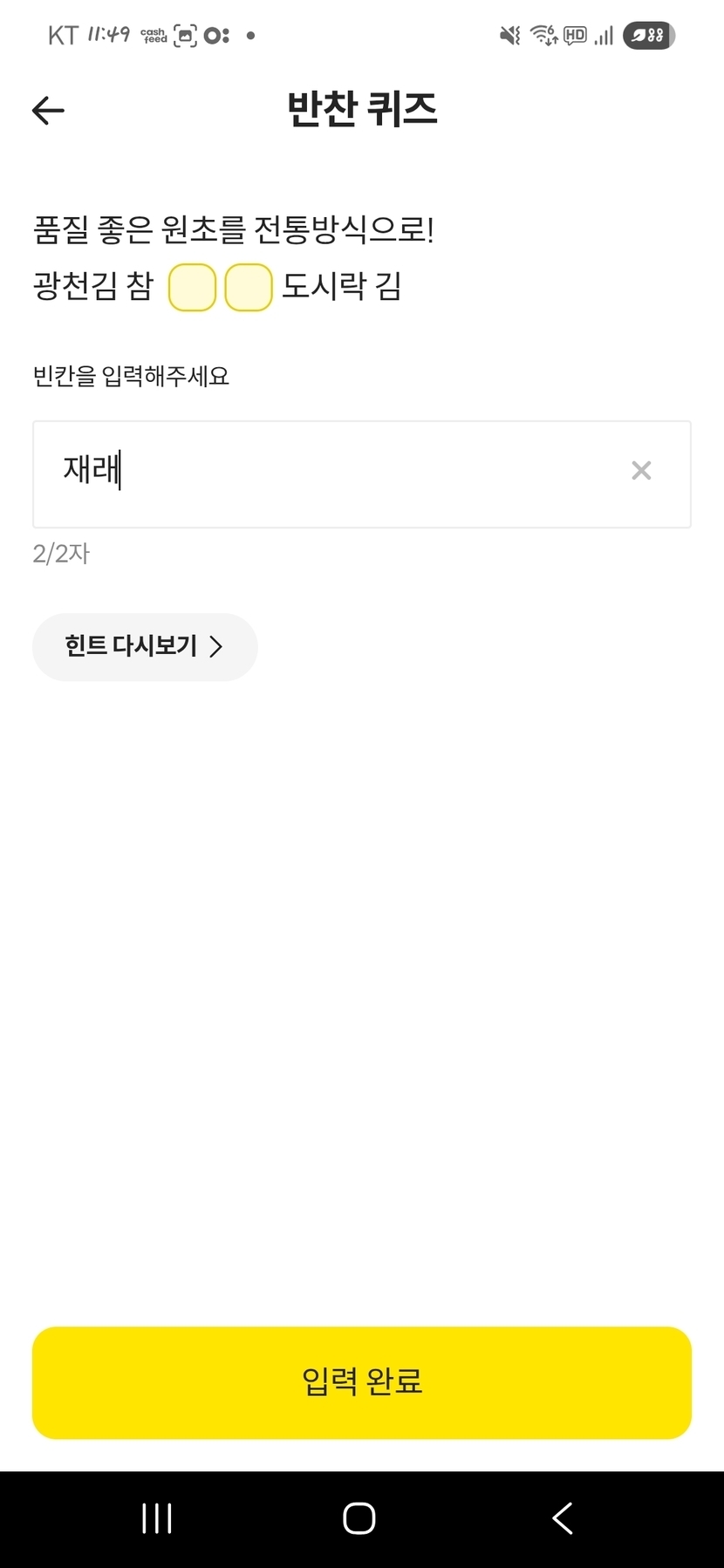Clear the typed answer with the X
Viewport: 724px width, 1568px height.
pyautogui.click(x=641, y=471)
